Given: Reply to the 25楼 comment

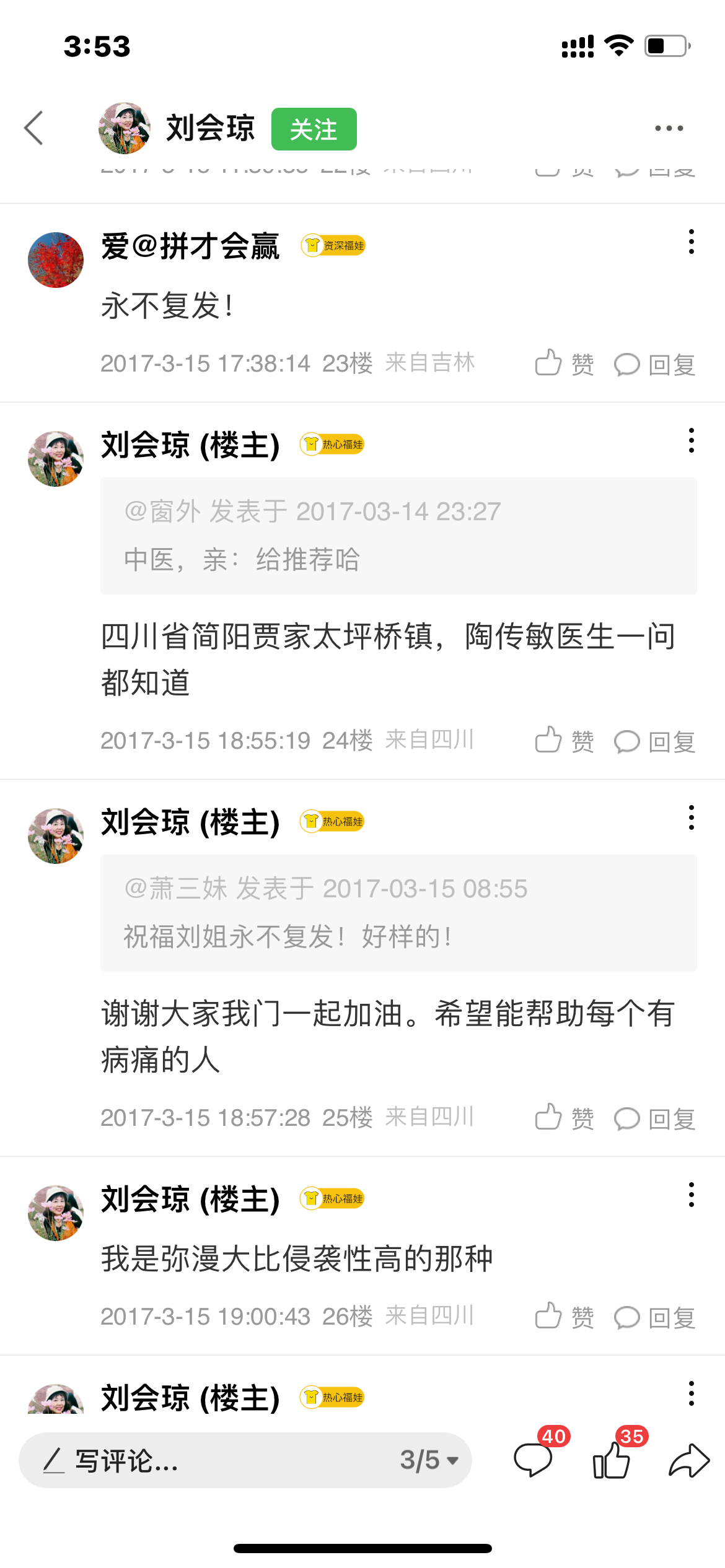Looking at the screenshot, I should click(654, 1119).
